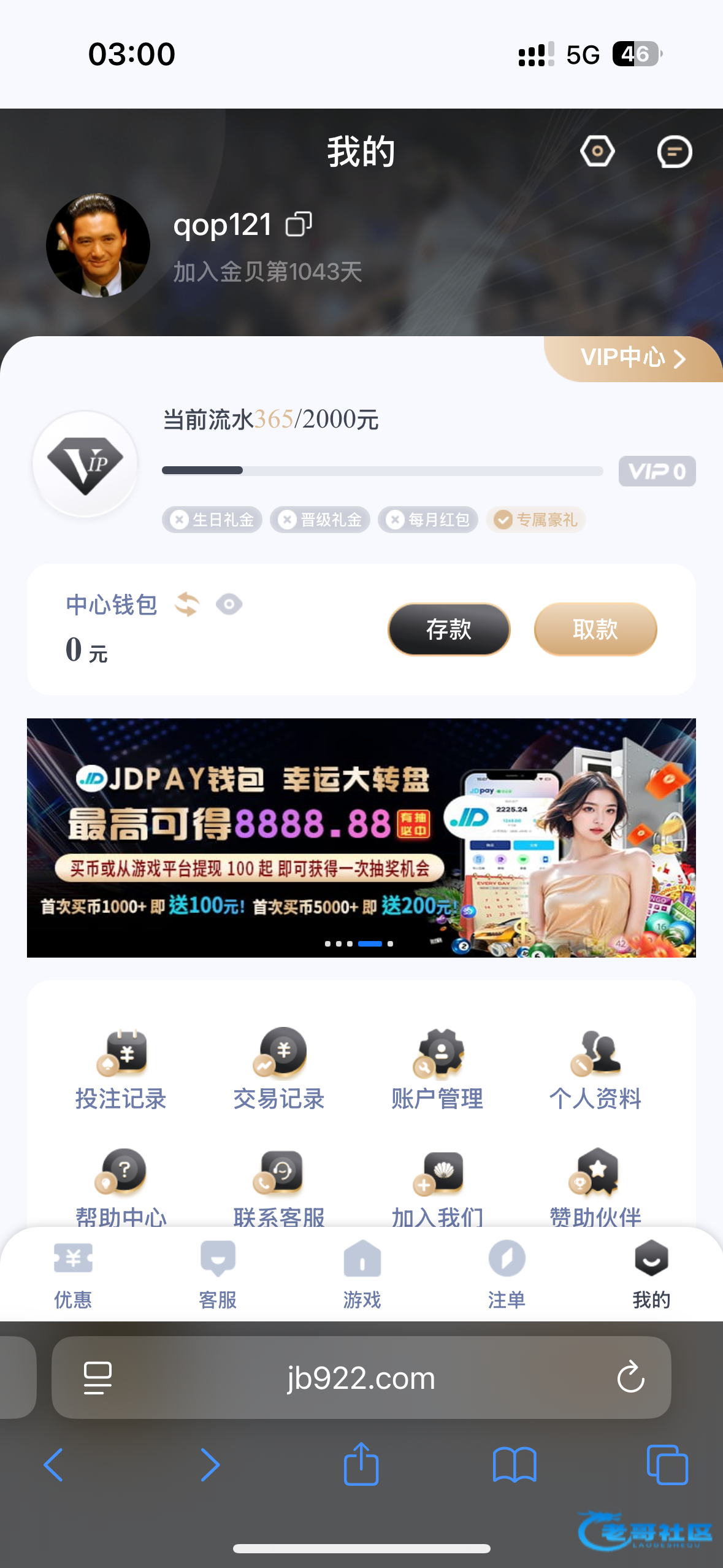
Task: Switch to the 游戏 tab
Action: [x=362, y=1274]
